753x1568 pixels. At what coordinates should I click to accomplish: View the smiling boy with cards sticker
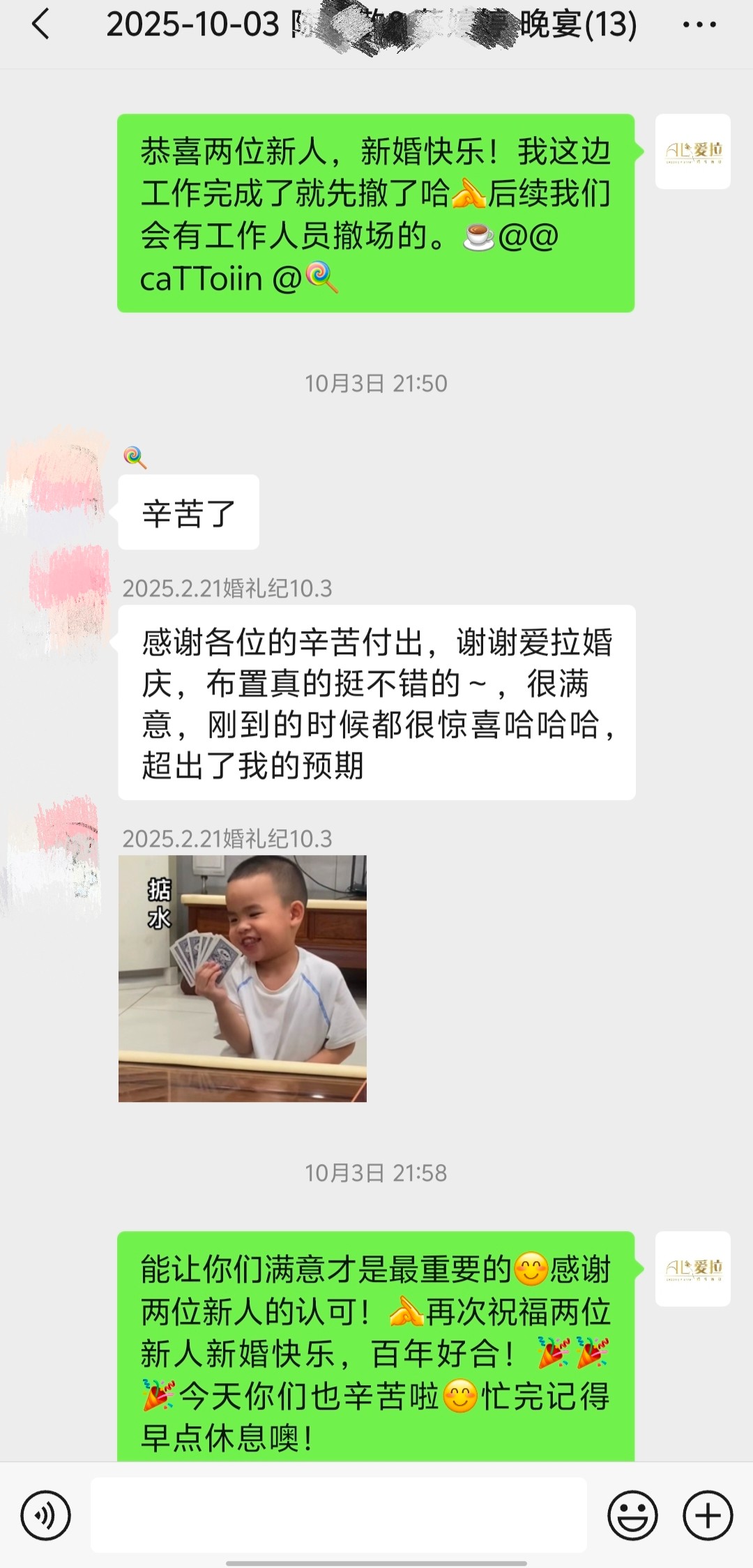point(242,978)
